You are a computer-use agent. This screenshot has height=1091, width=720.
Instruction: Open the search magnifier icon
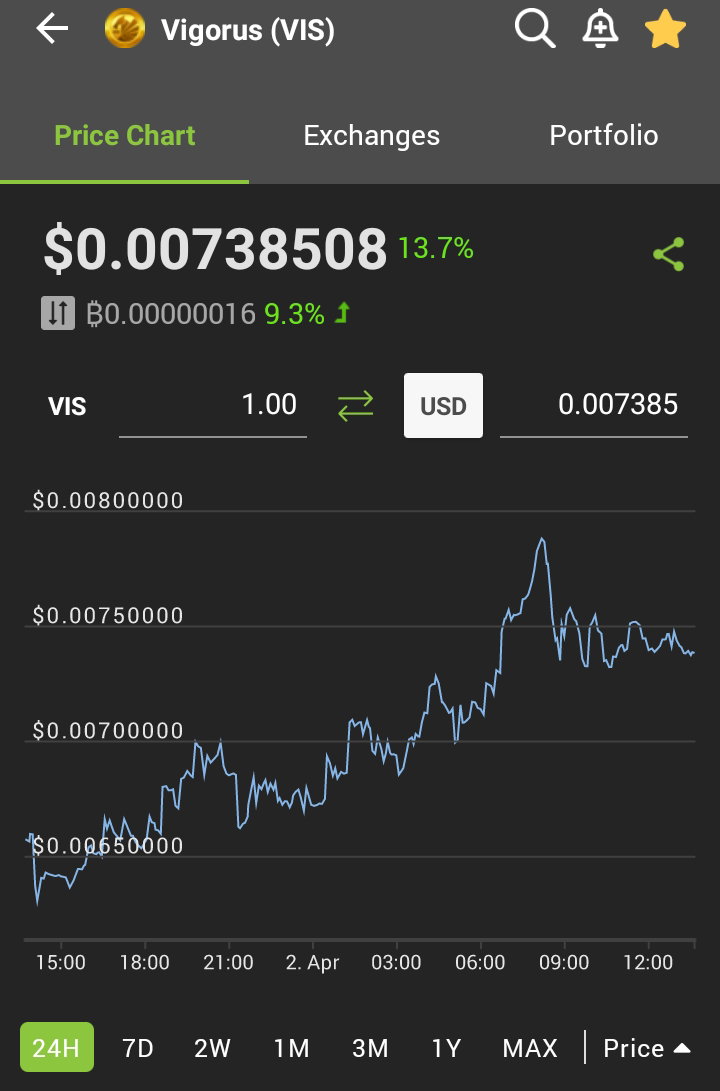[x=534, y=29]
